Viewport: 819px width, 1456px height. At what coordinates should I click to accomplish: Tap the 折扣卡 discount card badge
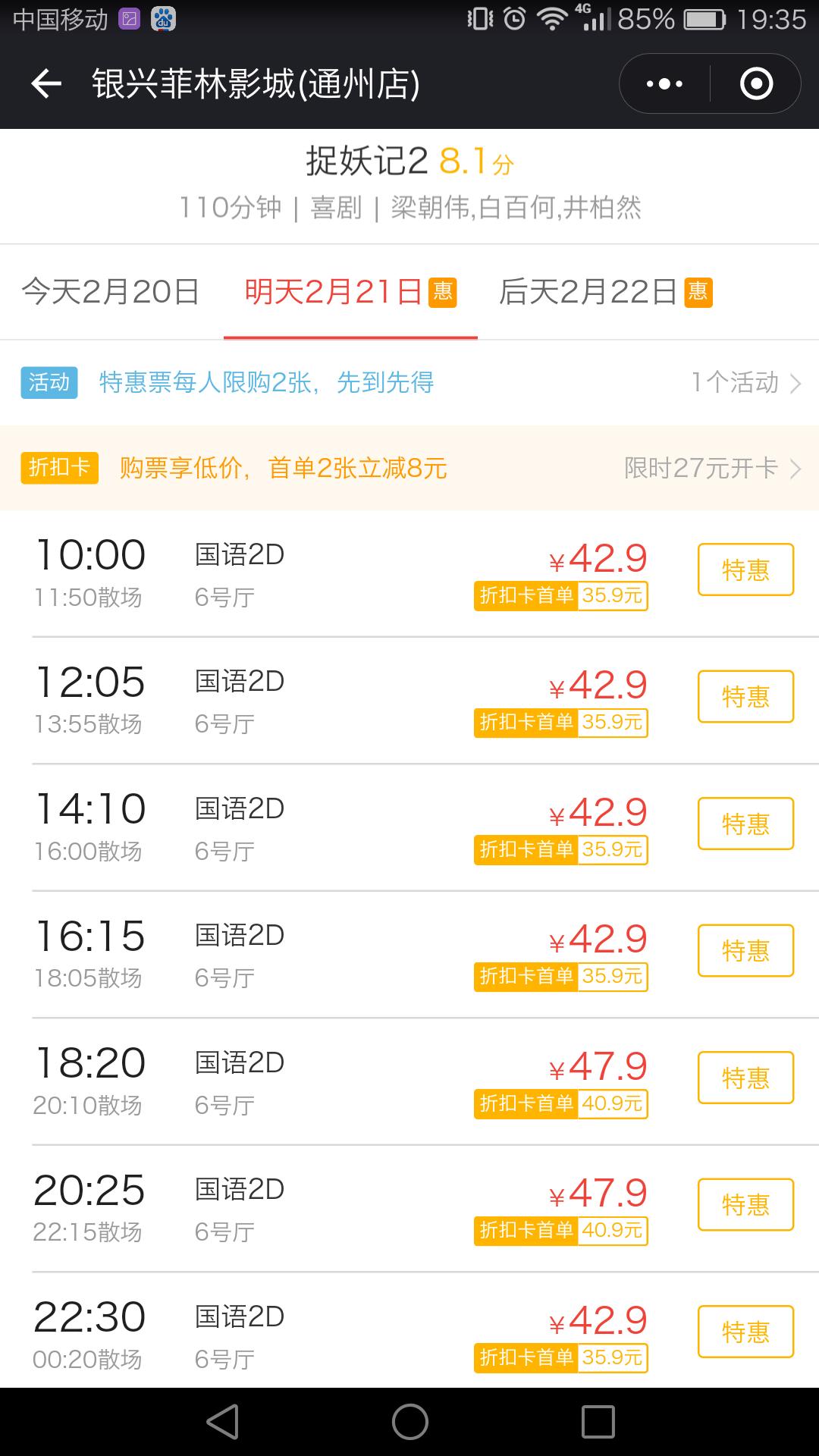(58, 469)
